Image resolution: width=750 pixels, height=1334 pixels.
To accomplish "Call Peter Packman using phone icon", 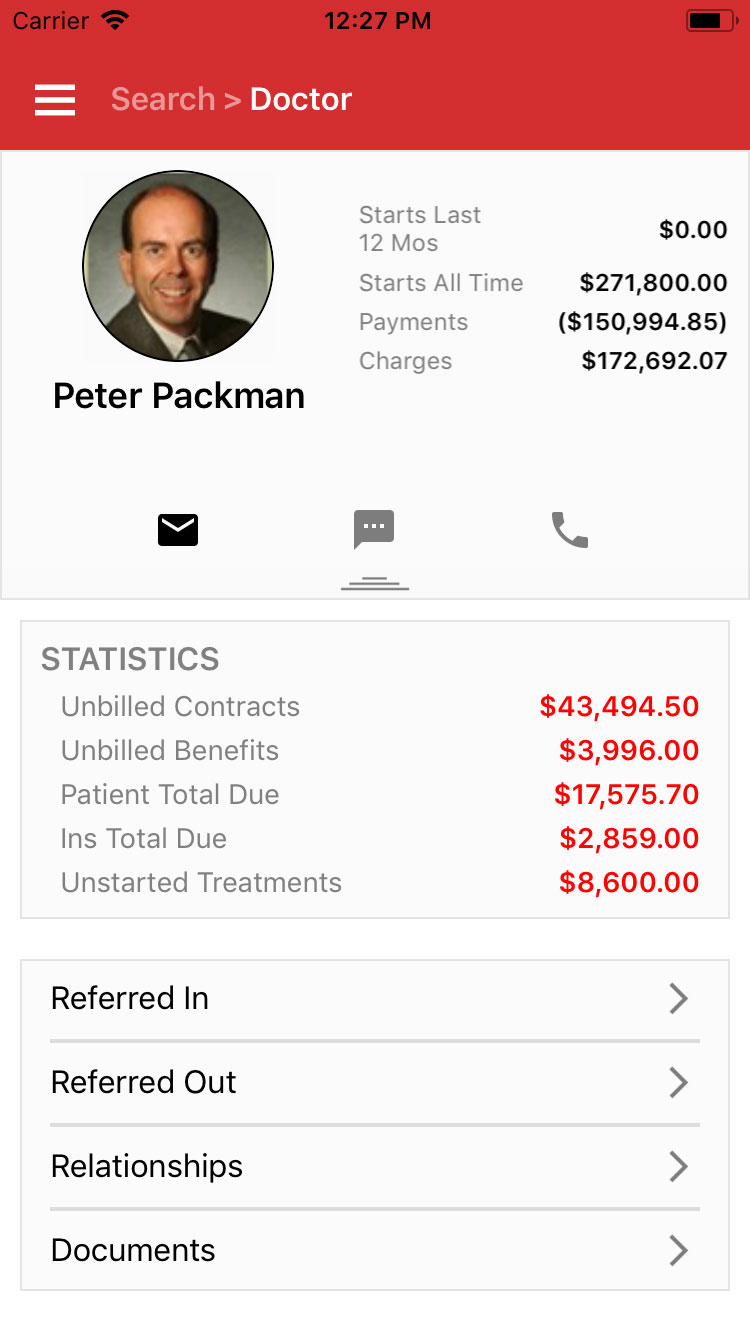I will 570,530.
